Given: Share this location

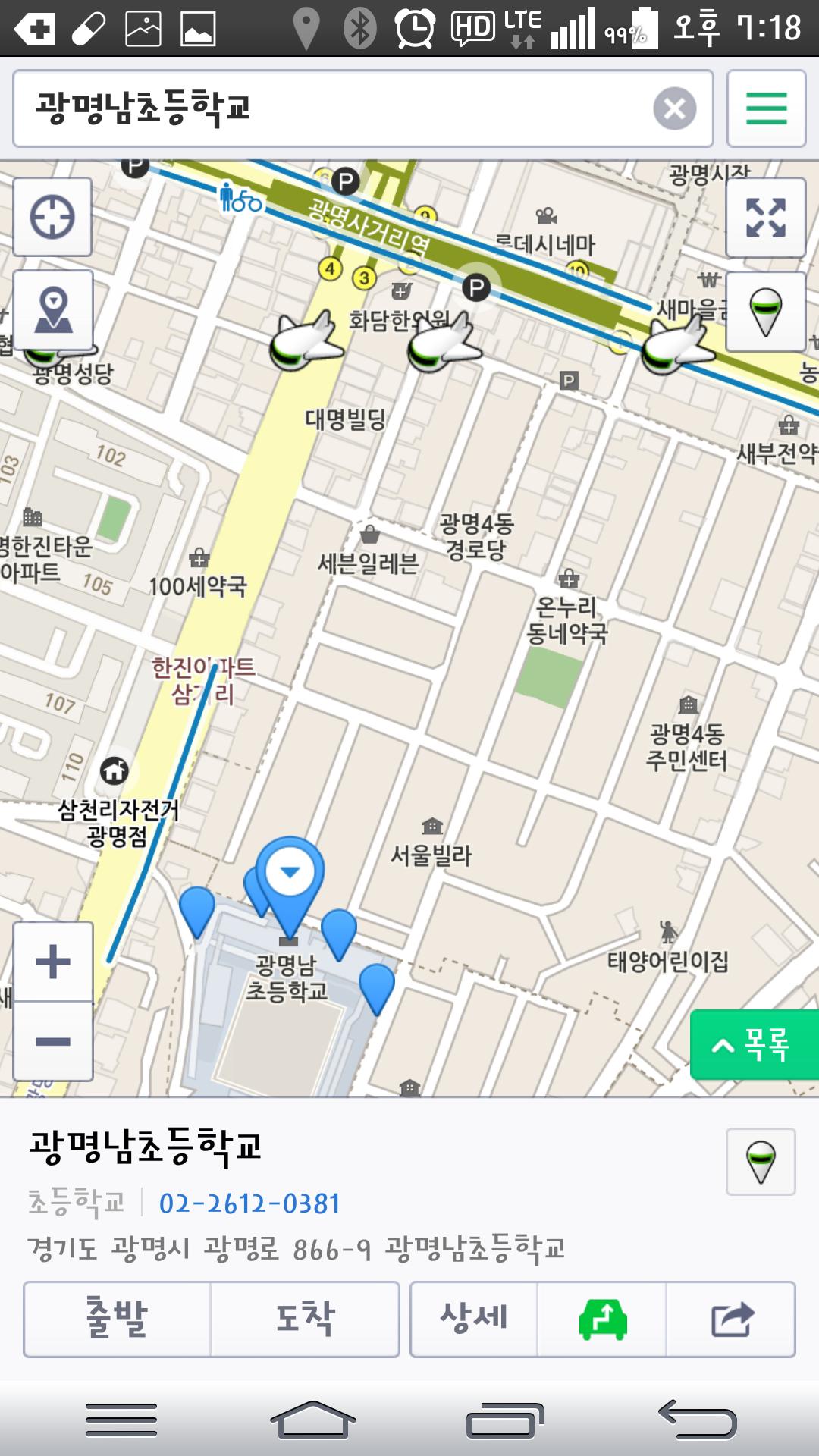Looking at the screenshot, I should point(731,1319).
